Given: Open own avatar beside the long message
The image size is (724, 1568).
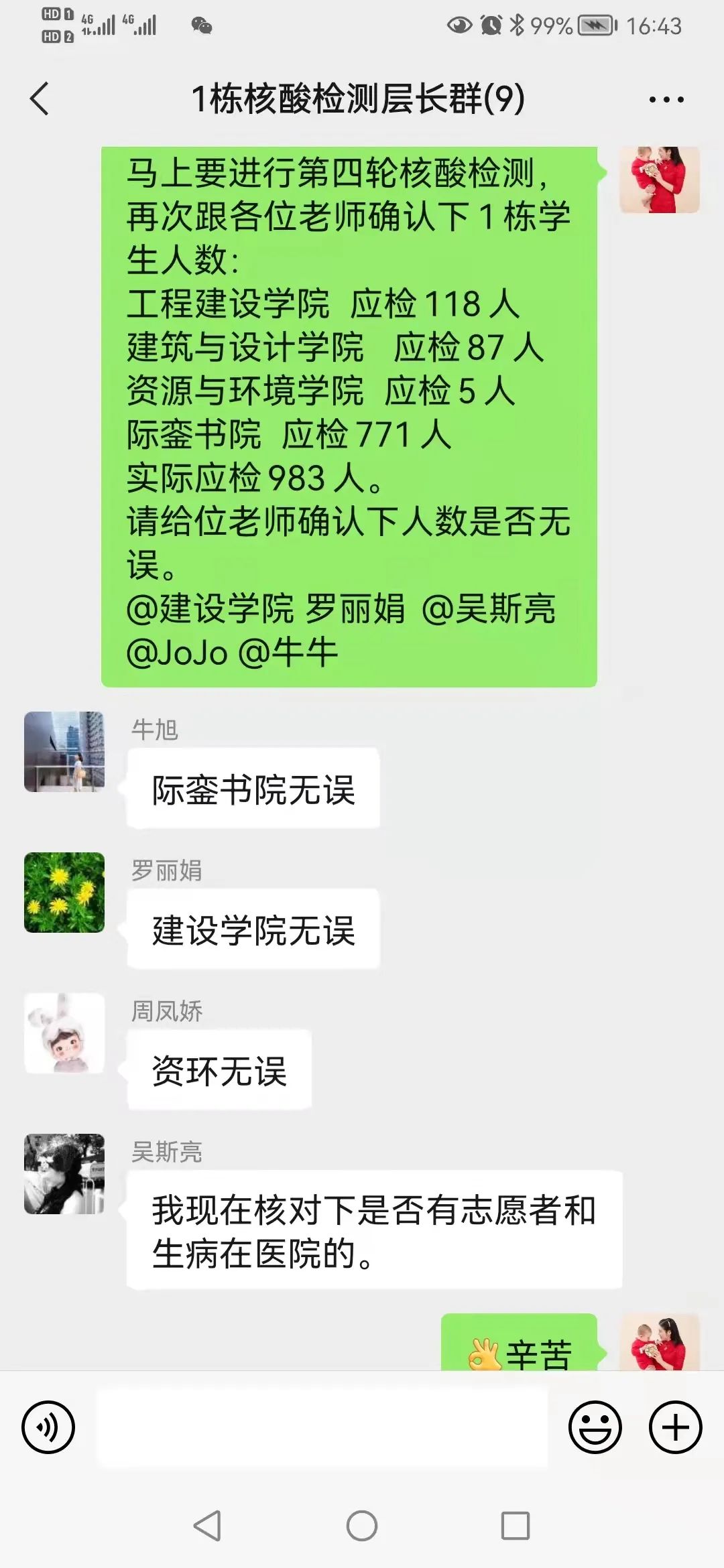Looking at the screenshot, I should (x=660, y=180).
